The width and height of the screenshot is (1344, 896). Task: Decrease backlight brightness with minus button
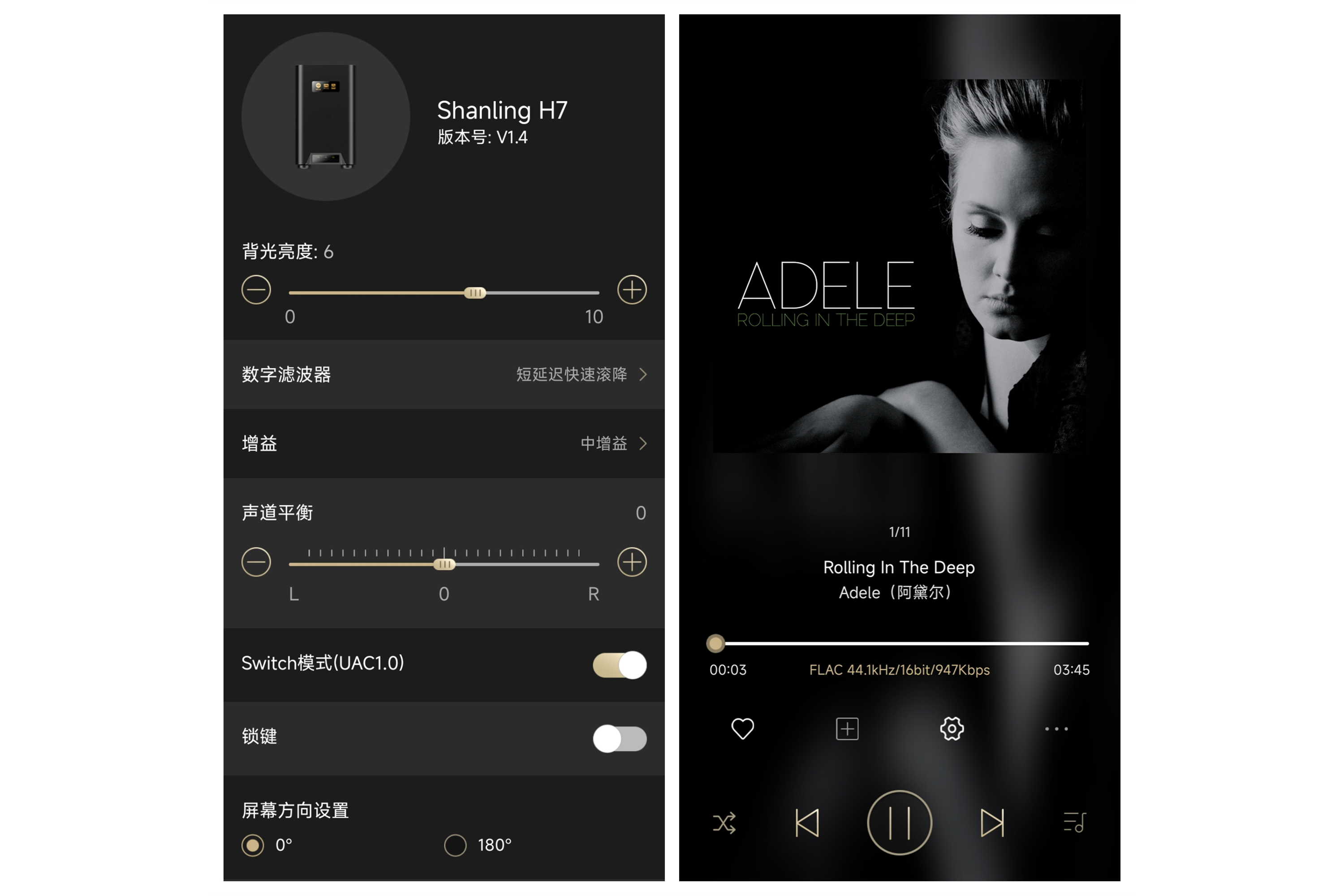click(256, 290)
